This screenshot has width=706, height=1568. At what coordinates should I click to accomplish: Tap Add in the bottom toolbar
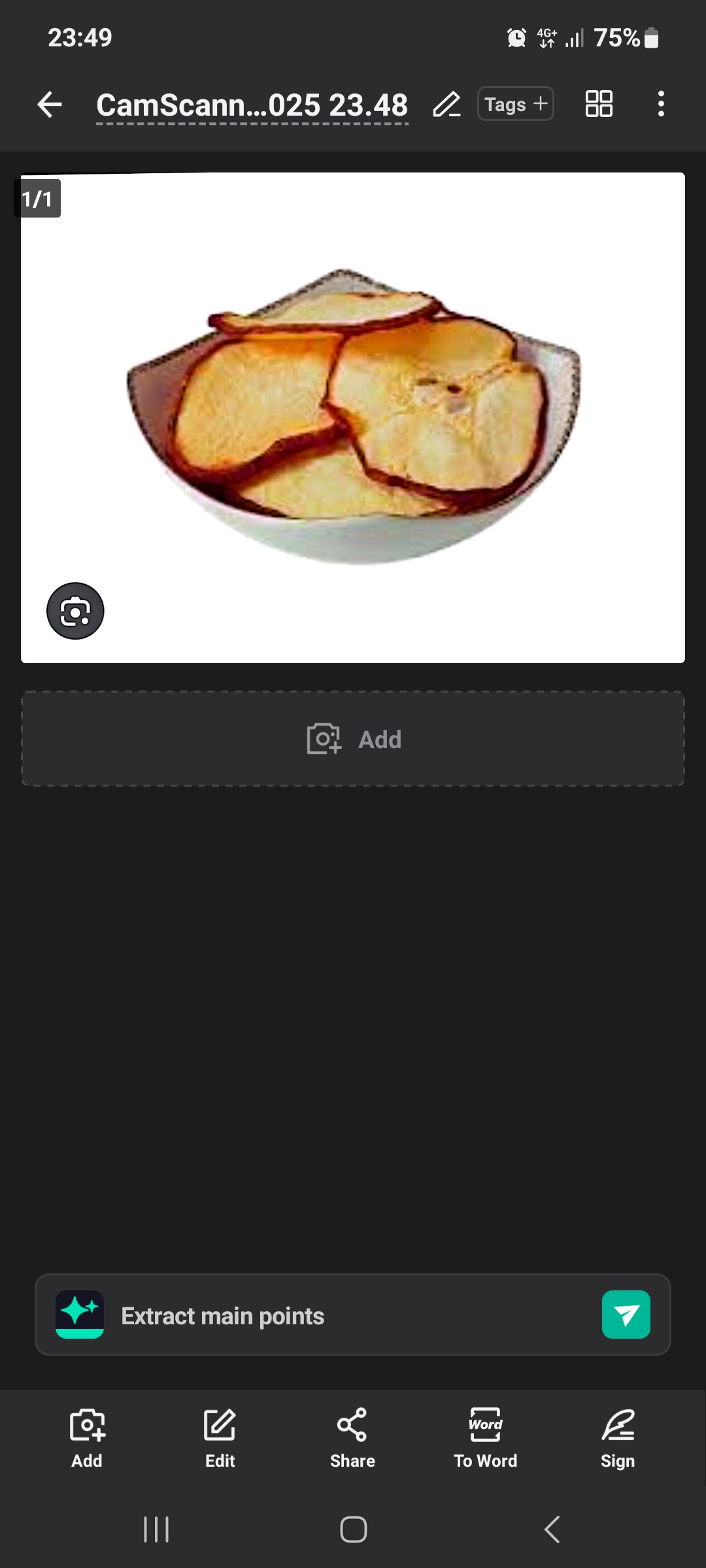[87, 1437]
